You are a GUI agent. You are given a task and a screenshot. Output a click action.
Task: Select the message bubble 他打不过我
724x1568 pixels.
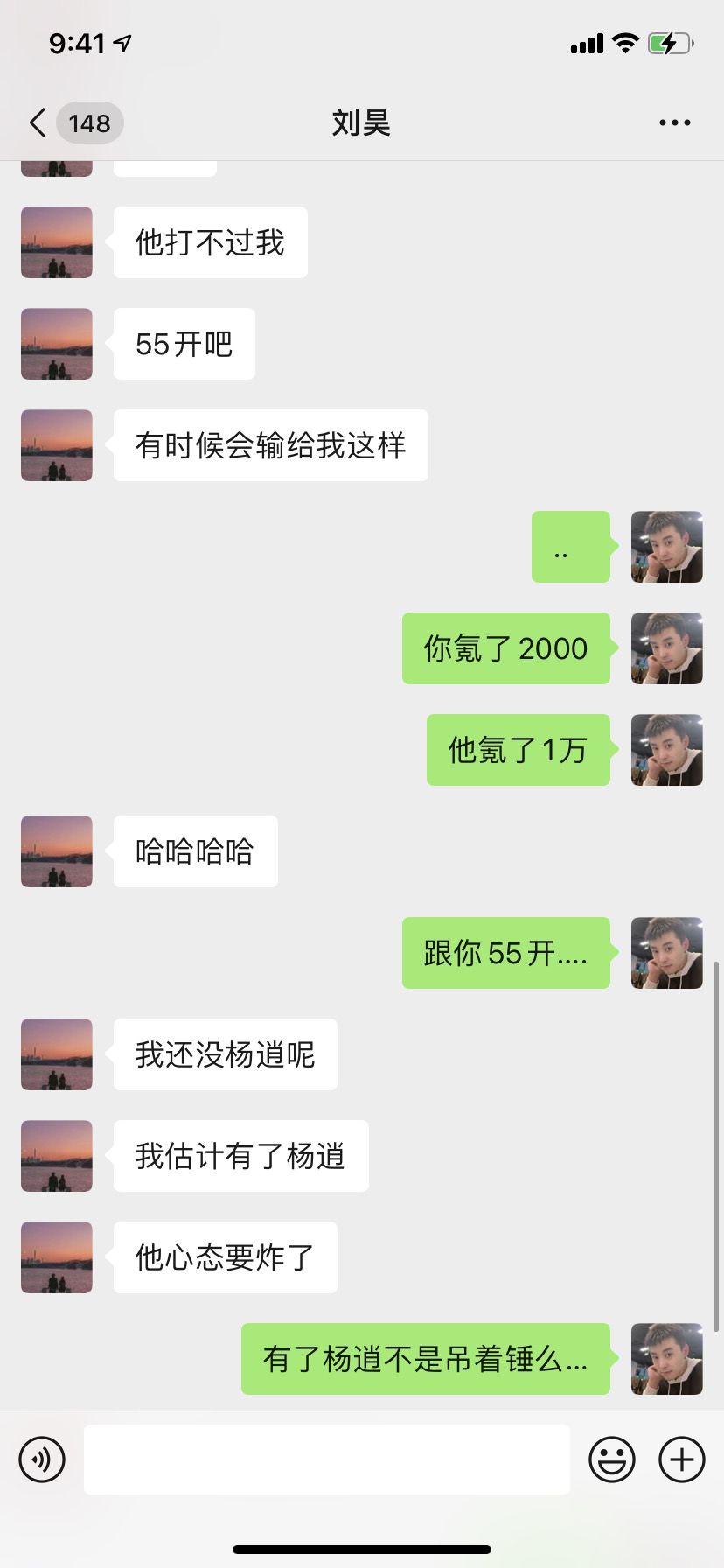point(210,242)
